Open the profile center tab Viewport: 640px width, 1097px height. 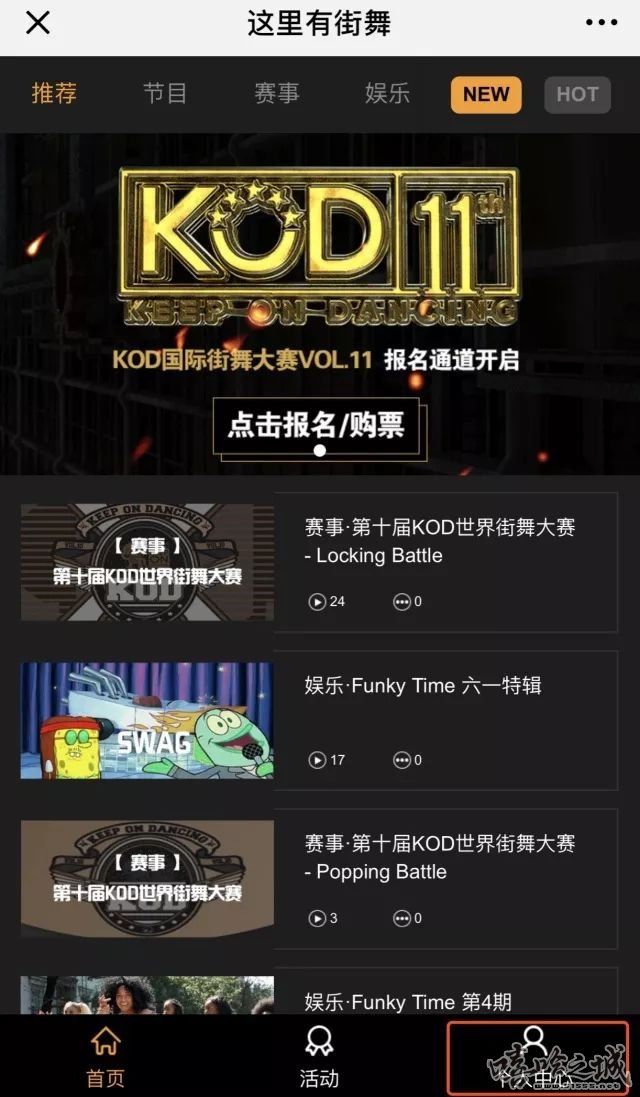coord(536,1056)
